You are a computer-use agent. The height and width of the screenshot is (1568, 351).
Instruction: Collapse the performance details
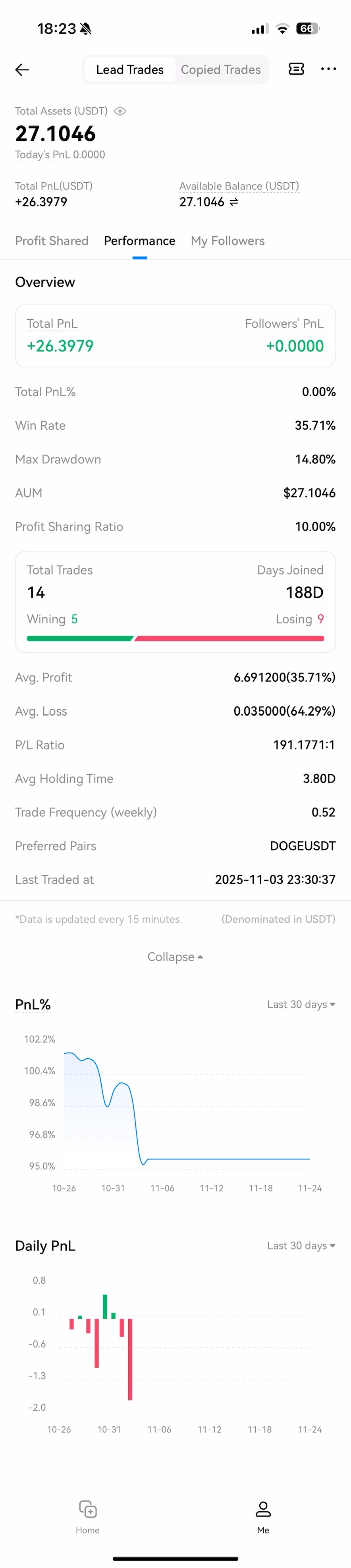click(175, 957)
